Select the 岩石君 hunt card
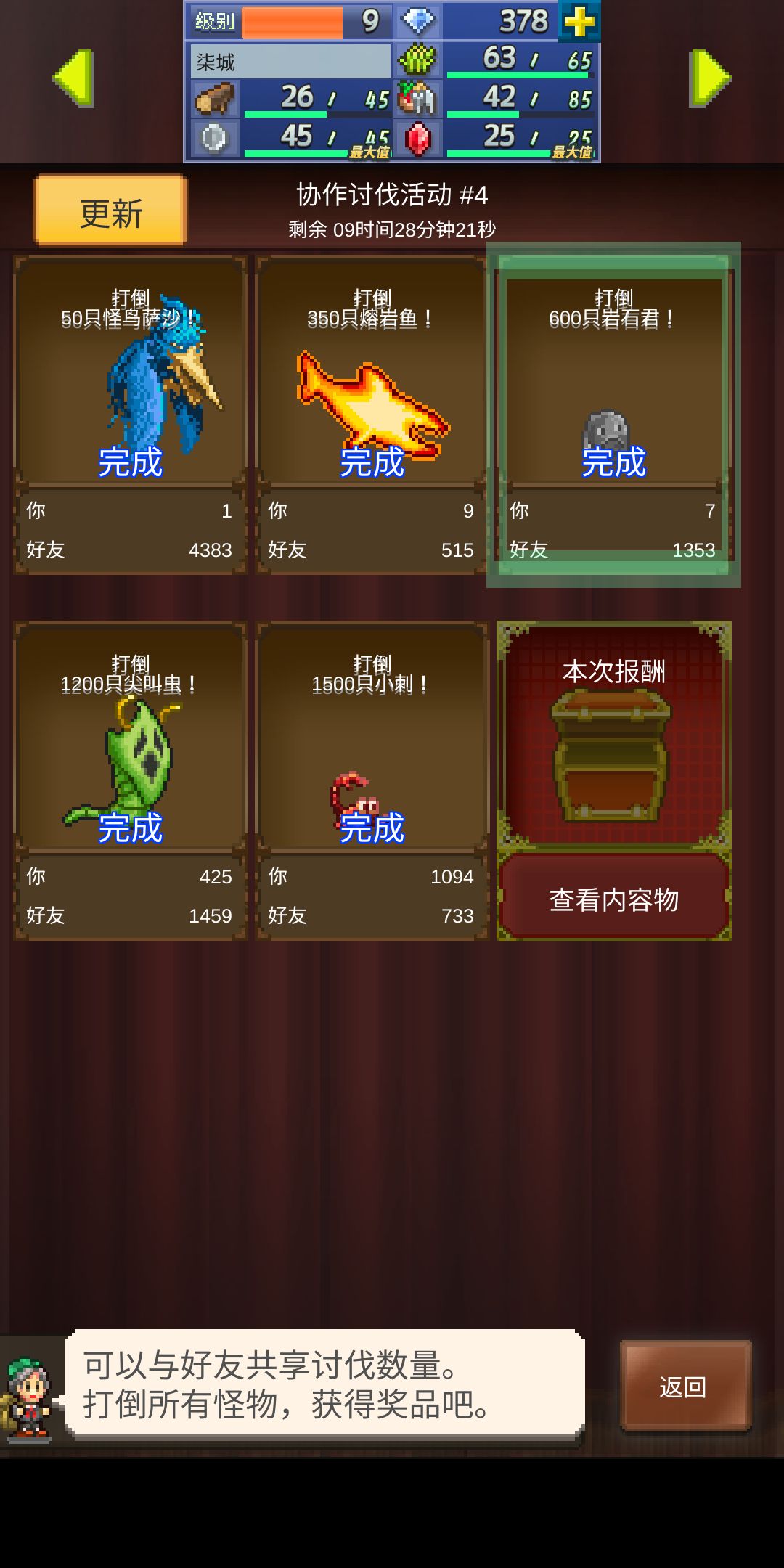The image size is (784, 1568). (x=613, y=415)
